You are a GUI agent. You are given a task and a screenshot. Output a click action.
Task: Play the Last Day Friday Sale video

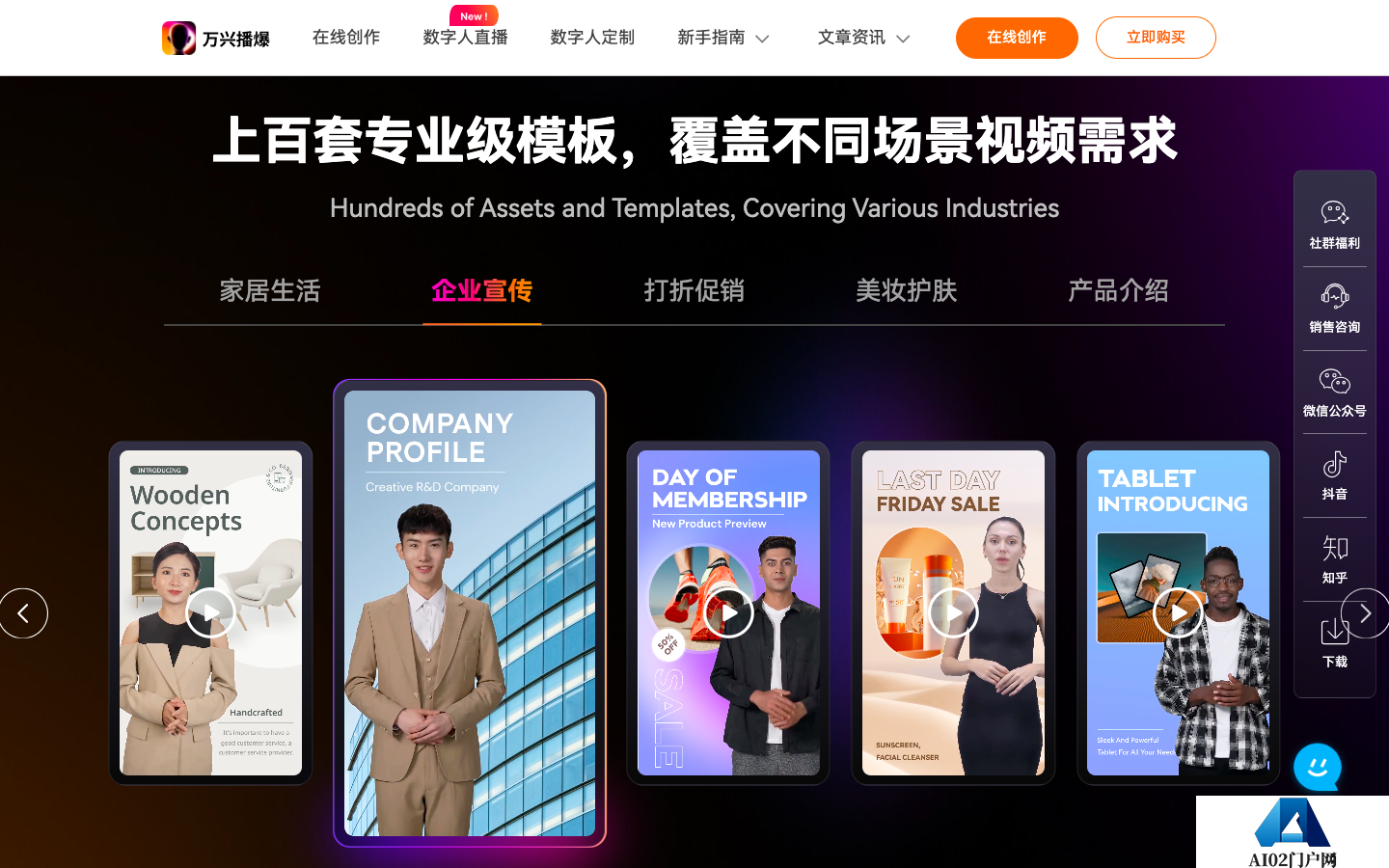click(x=953, y=612)
